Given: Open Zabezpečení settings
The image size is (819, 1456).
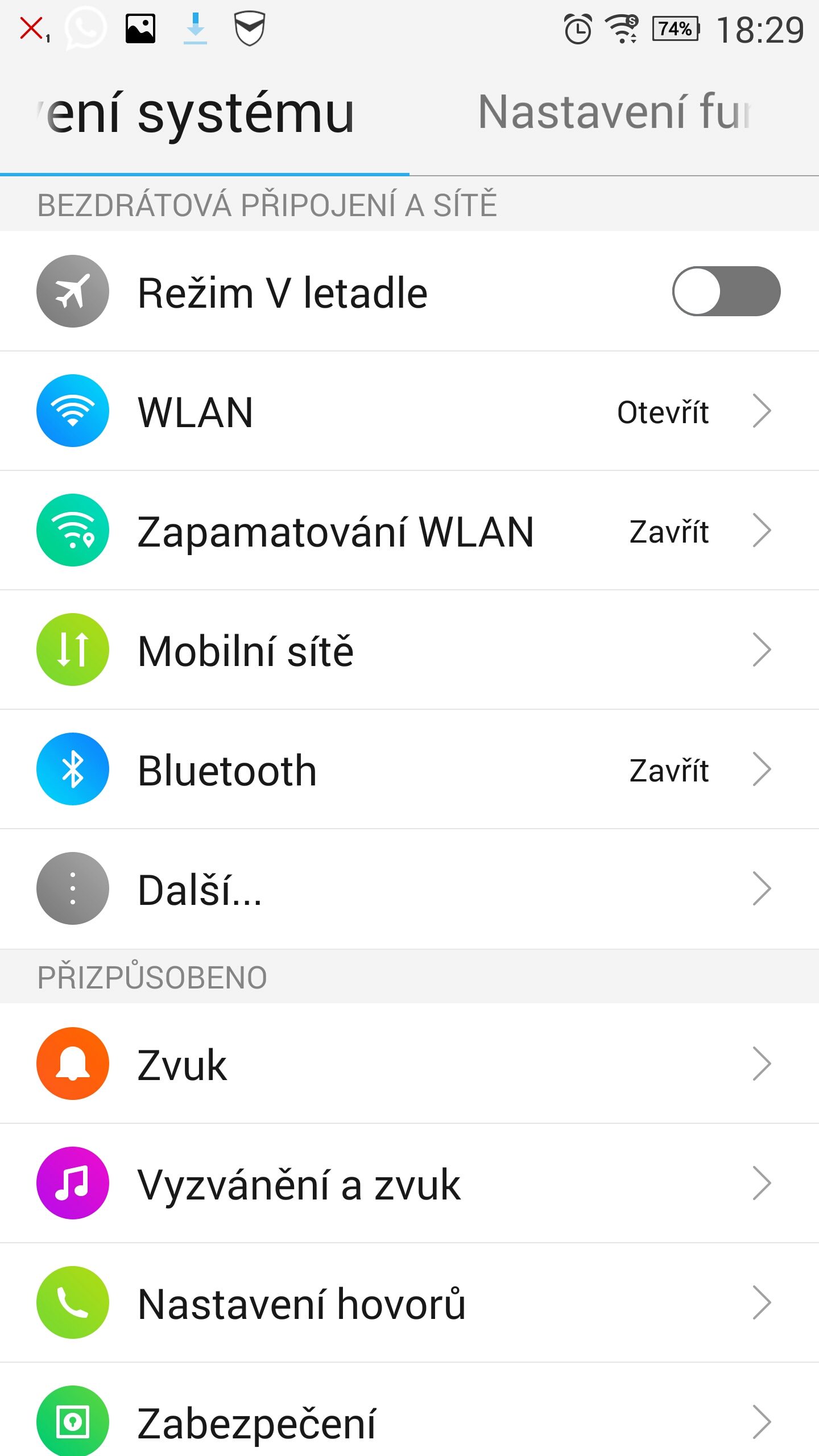Looking at the screenshot, I should (409, 1410).
